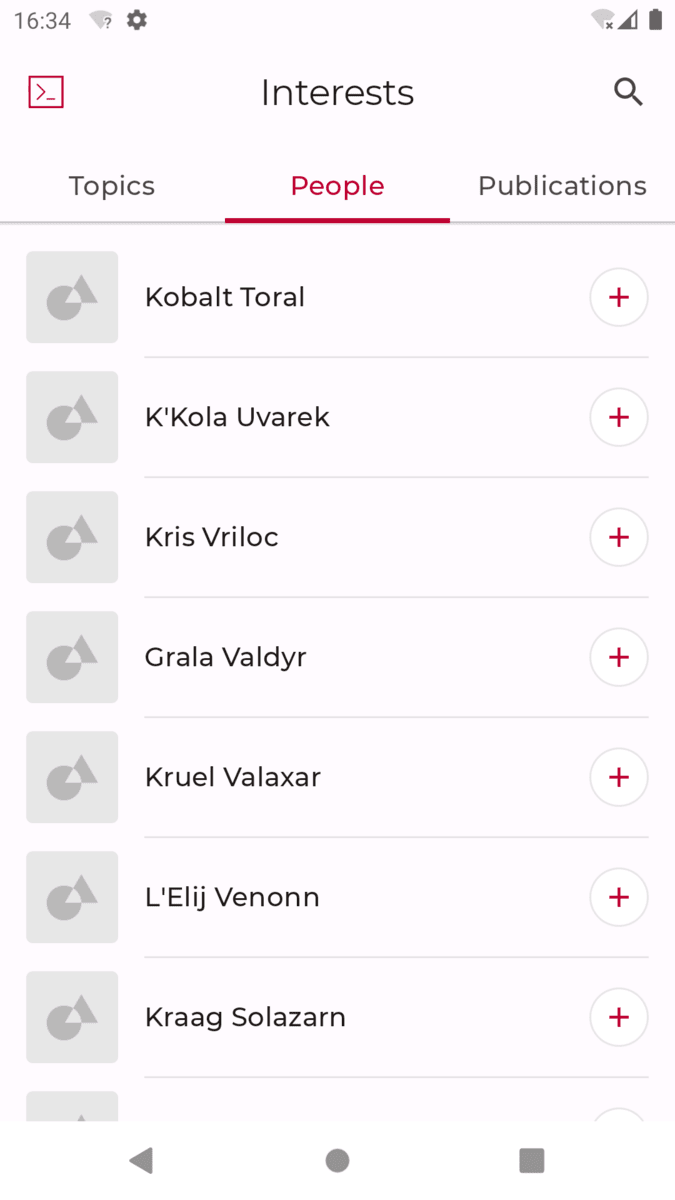This screenshot has height=1200, width=675.
Task: Add Grala Valdyr using the plus icon
Action: pyautogui.click(x=619, y=657)
